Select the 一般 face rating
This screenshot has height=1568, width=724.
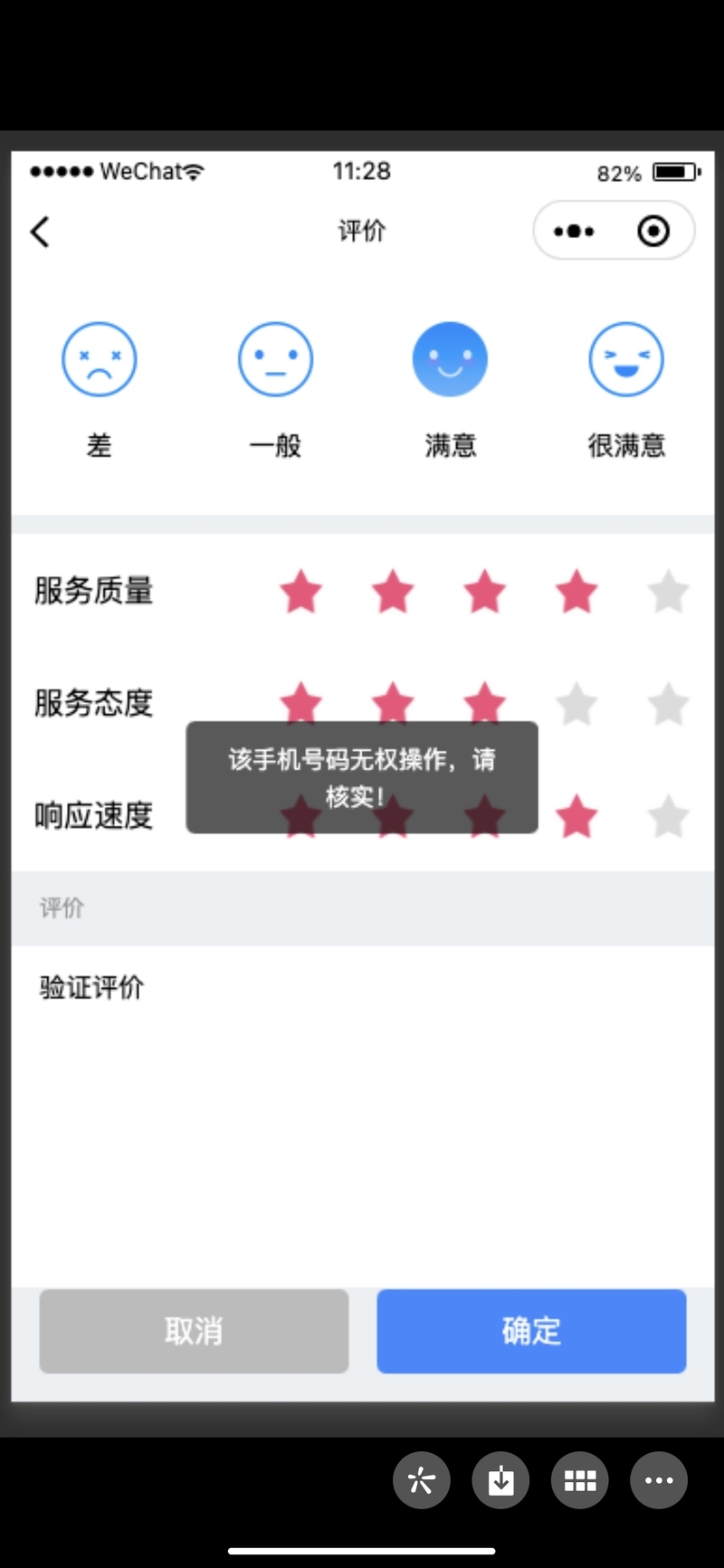tap(275, 359)
